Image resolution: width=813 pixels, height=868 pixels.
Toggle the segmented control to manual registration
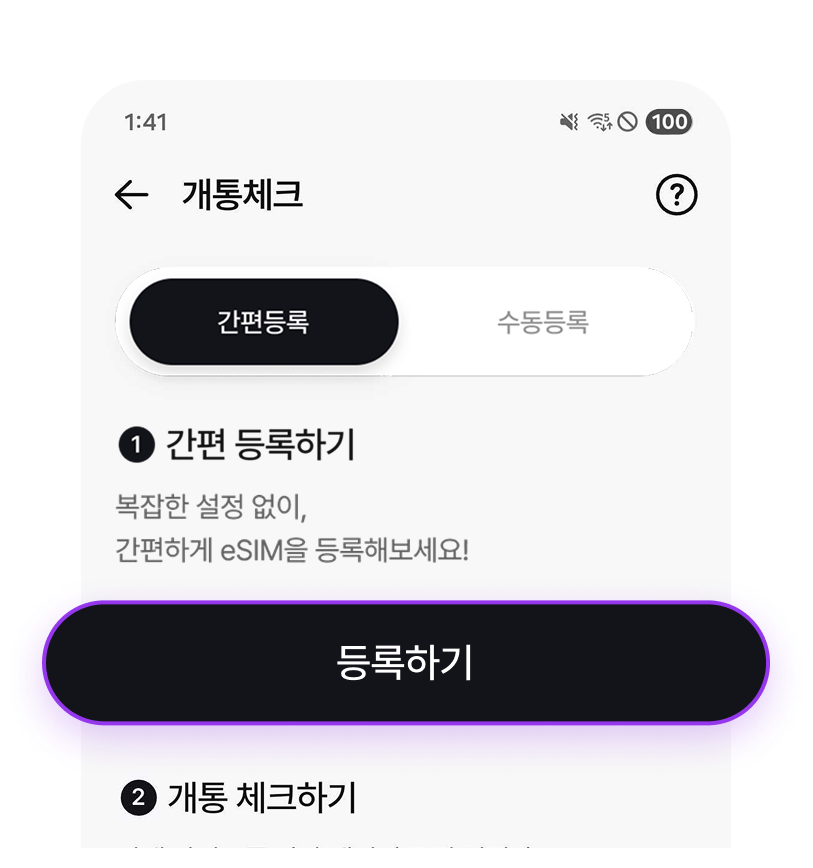point(546,320)
